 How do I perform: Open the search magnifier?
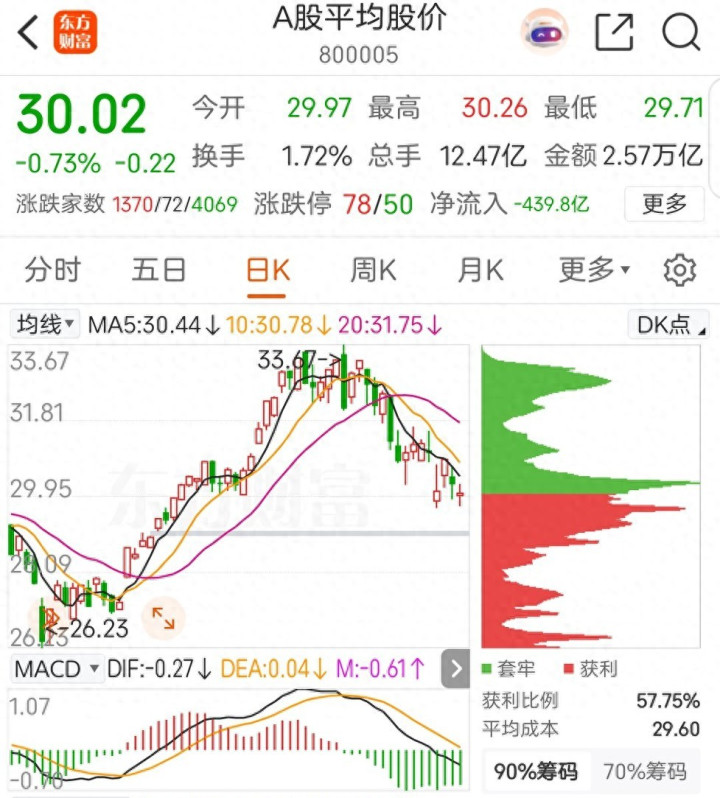pyautogui.click(x=681, y=32)
